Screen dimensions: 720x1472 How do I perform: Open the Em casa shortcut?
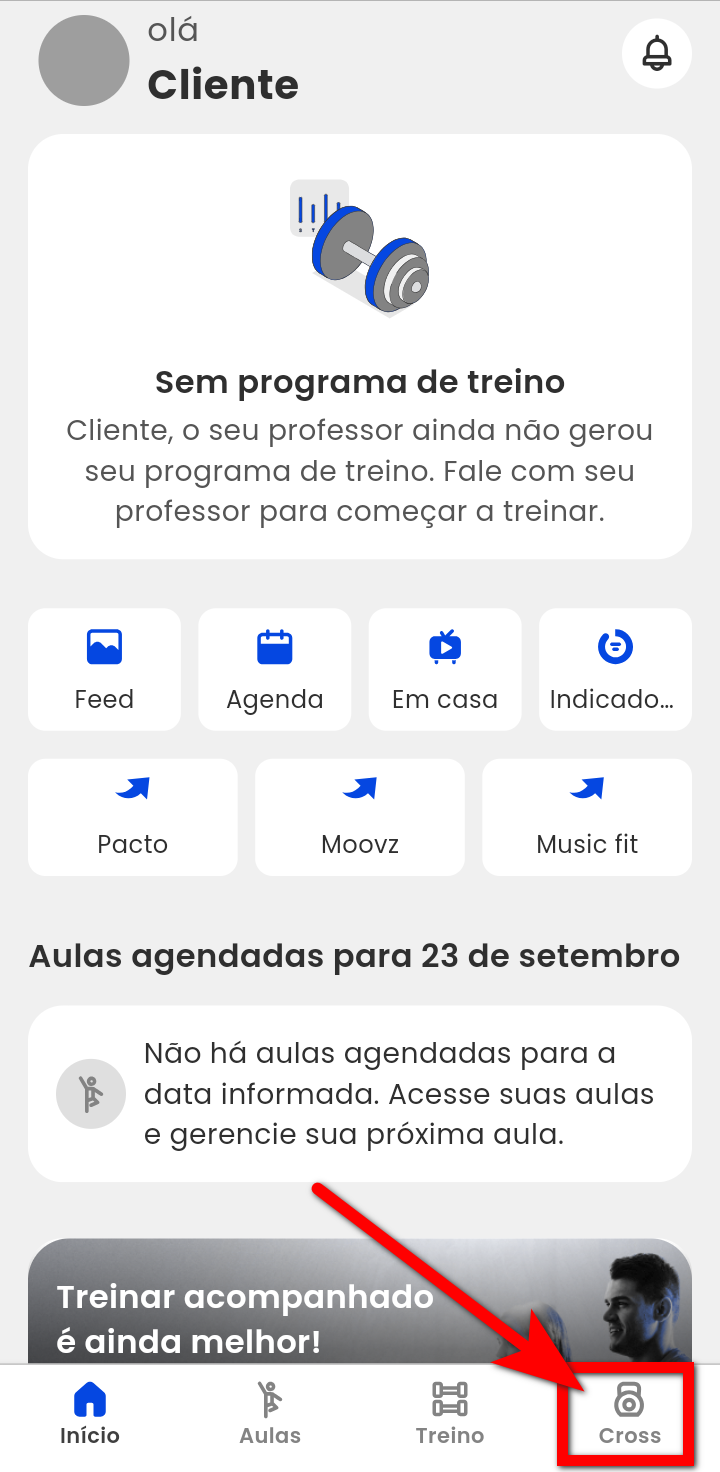tap(445, 669)
